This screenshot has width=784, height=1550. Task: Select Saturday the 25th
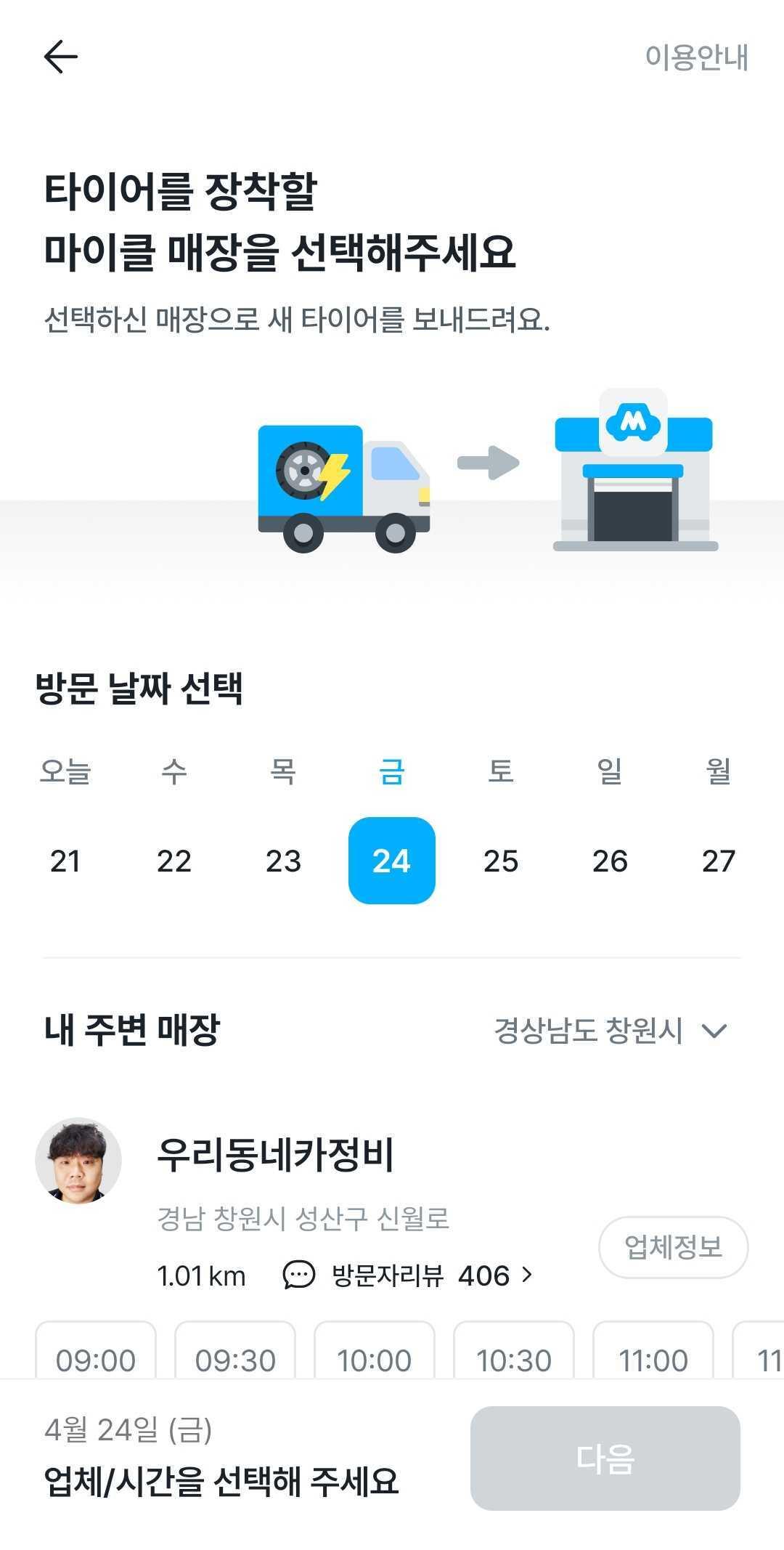501,861
